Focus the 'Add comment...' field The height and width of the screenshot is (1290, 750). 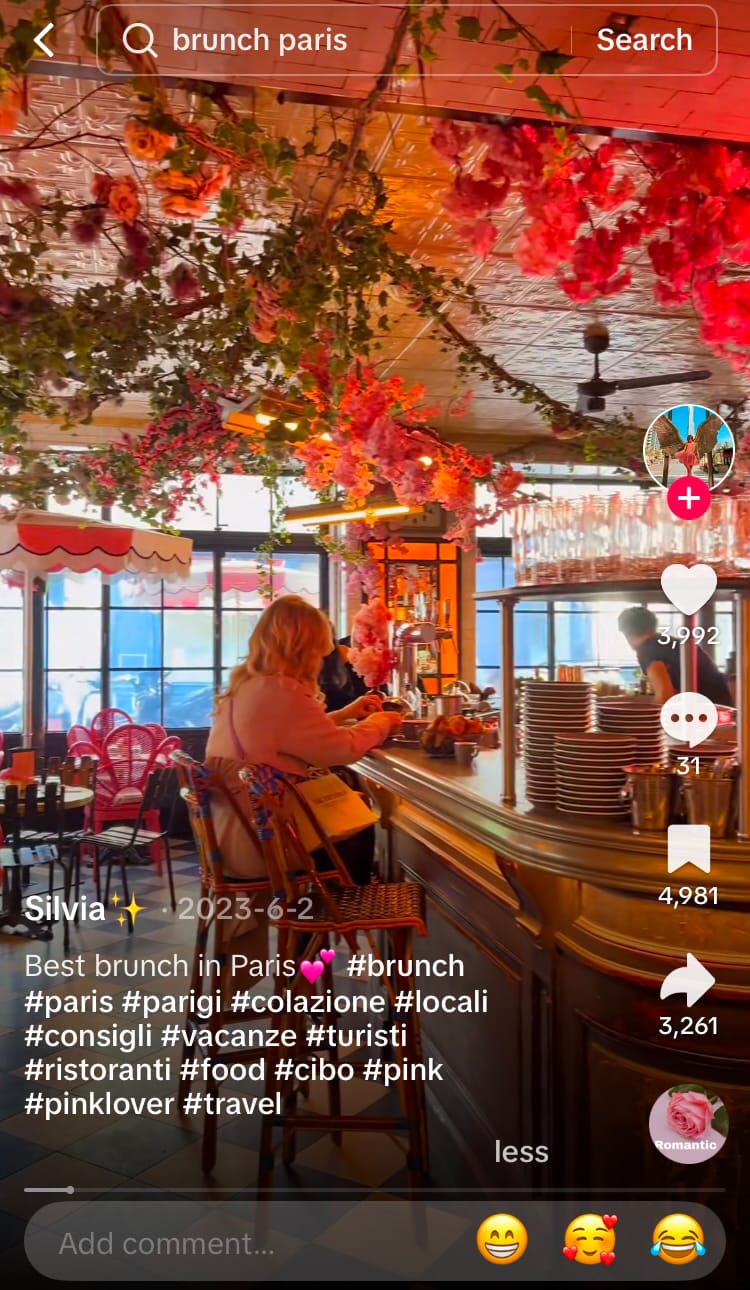tap(240, 1243)
